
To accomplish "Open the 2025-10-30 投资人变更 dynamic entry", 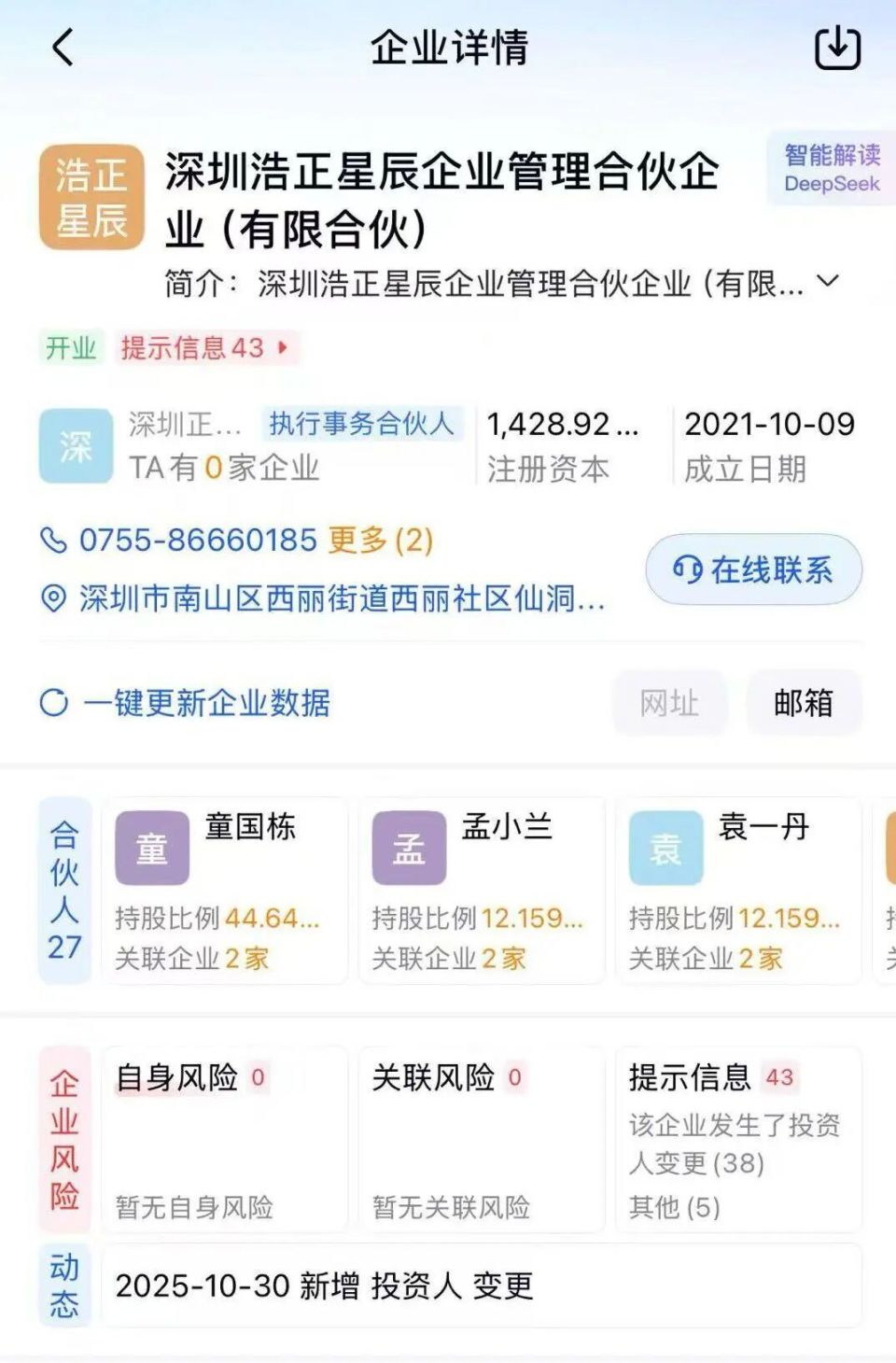I will [327, 1285].
